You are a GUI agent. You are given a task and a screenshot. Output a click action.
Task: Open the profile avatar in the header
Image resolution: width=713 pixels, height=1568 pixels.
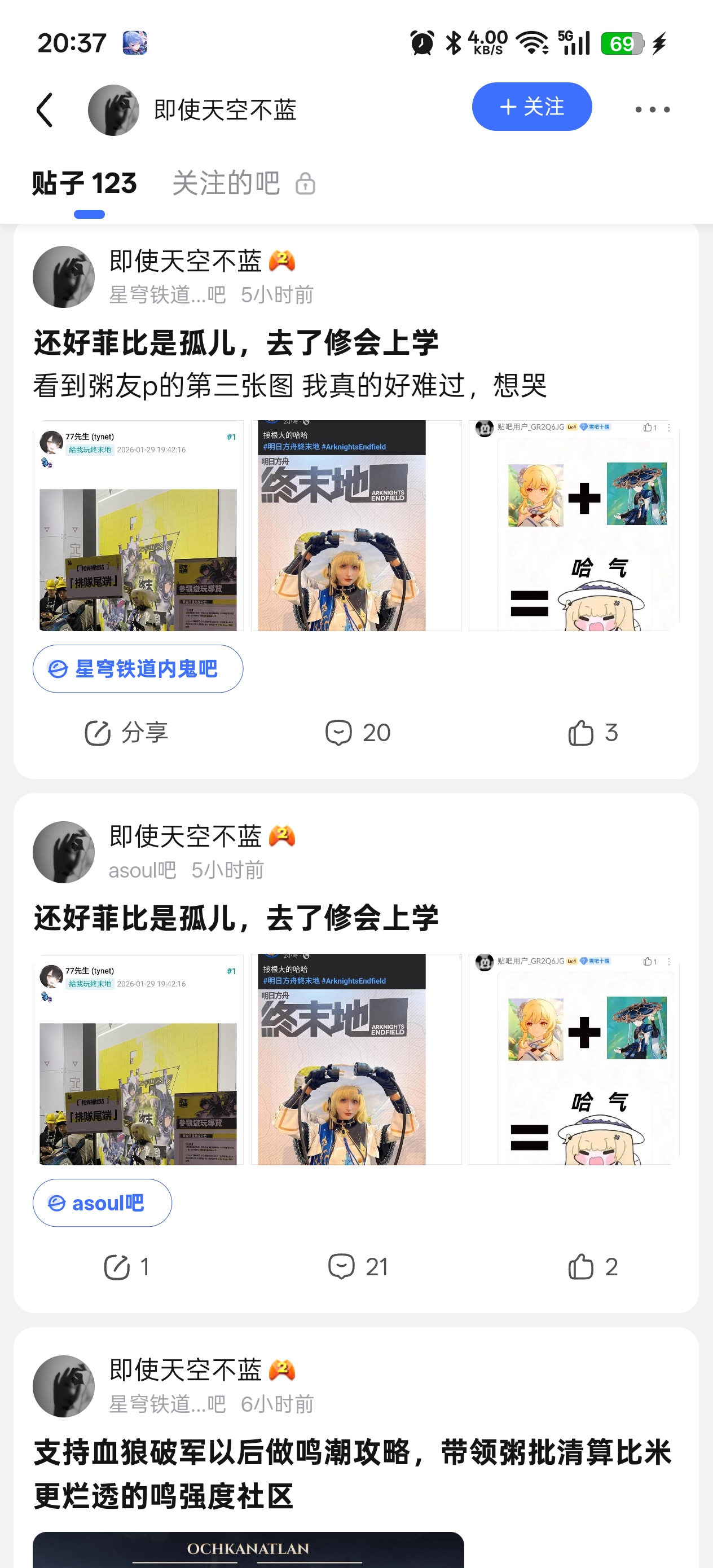[x=113, y=110]
